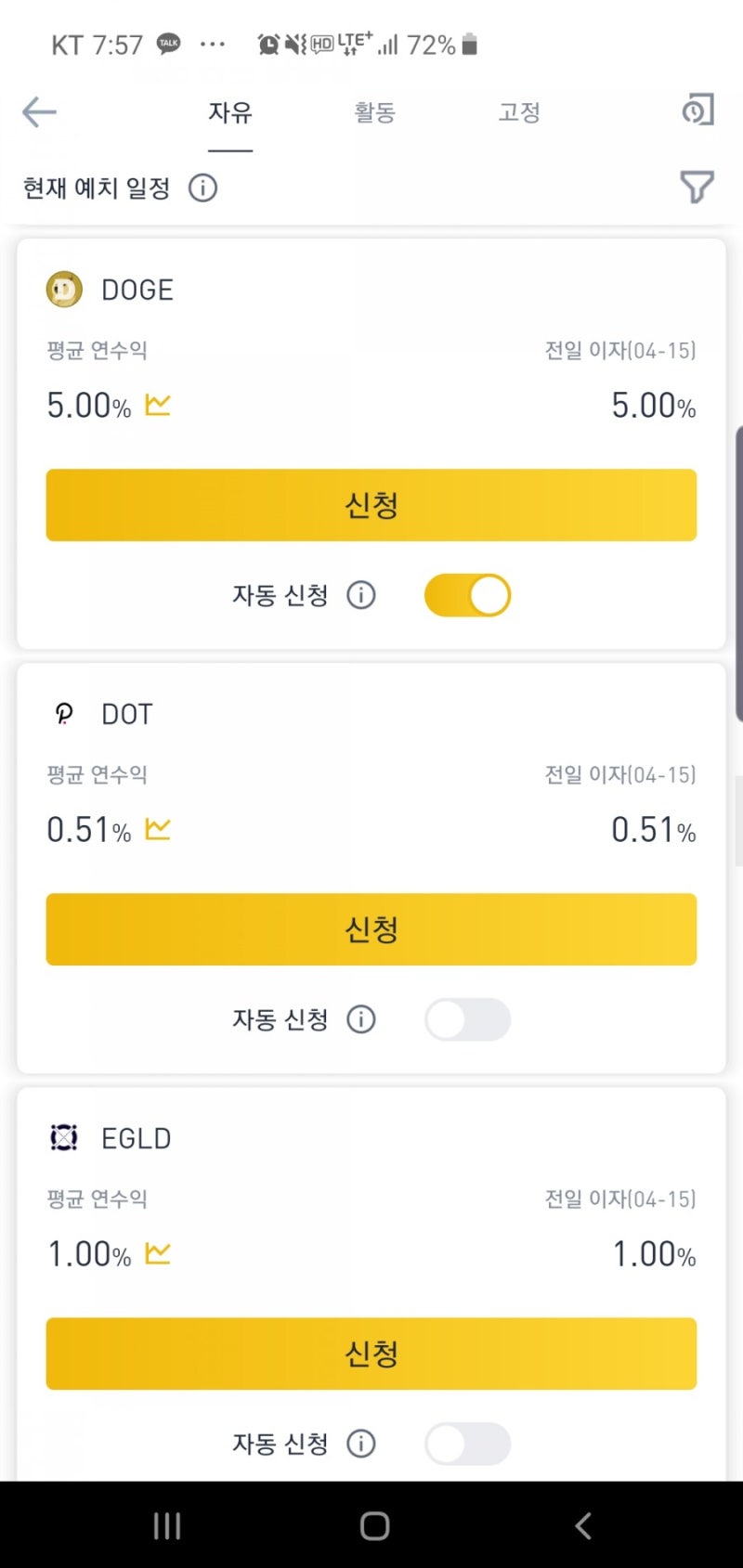
Task: Click the EGLD coin icon
Action: 62,1136
